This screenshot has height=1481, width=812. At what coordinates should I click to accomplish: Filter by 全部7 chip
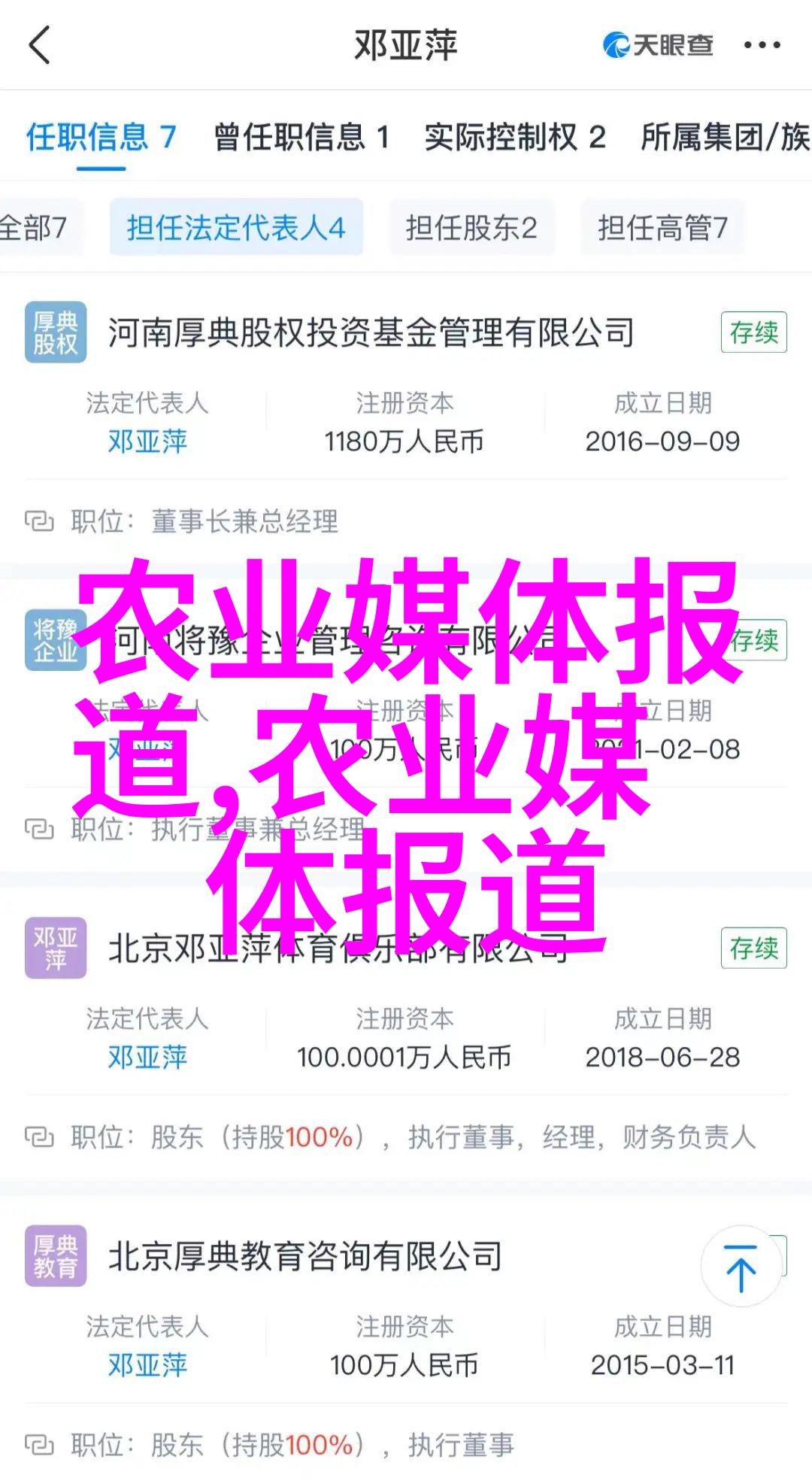coord(34,227)
